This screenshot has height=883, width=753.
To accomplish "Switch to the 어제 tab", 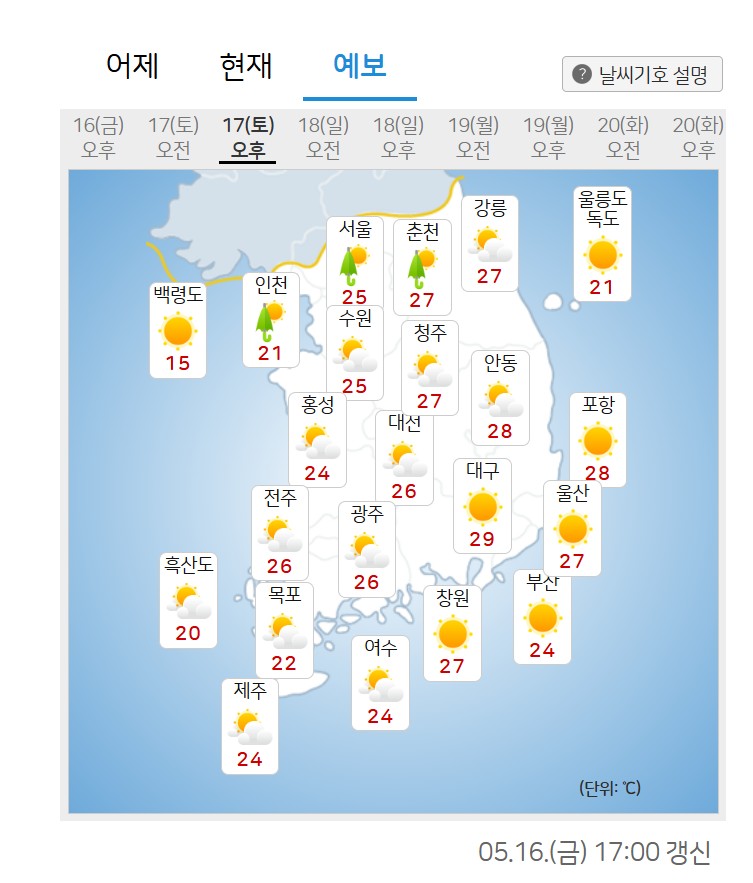I will [132, 66].
